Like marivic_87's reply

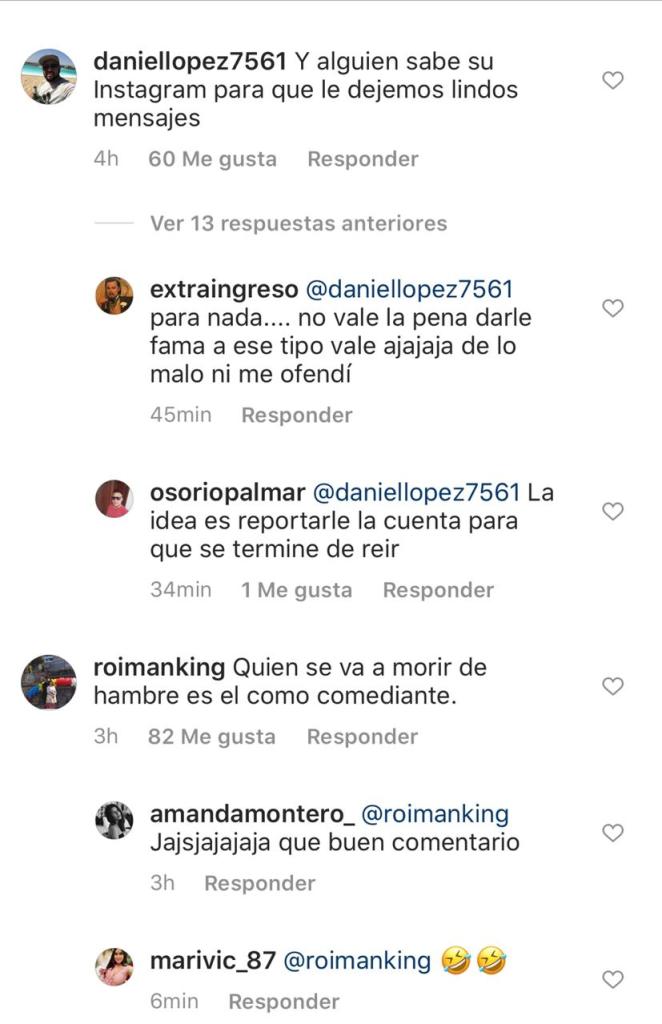click(613, 979)
